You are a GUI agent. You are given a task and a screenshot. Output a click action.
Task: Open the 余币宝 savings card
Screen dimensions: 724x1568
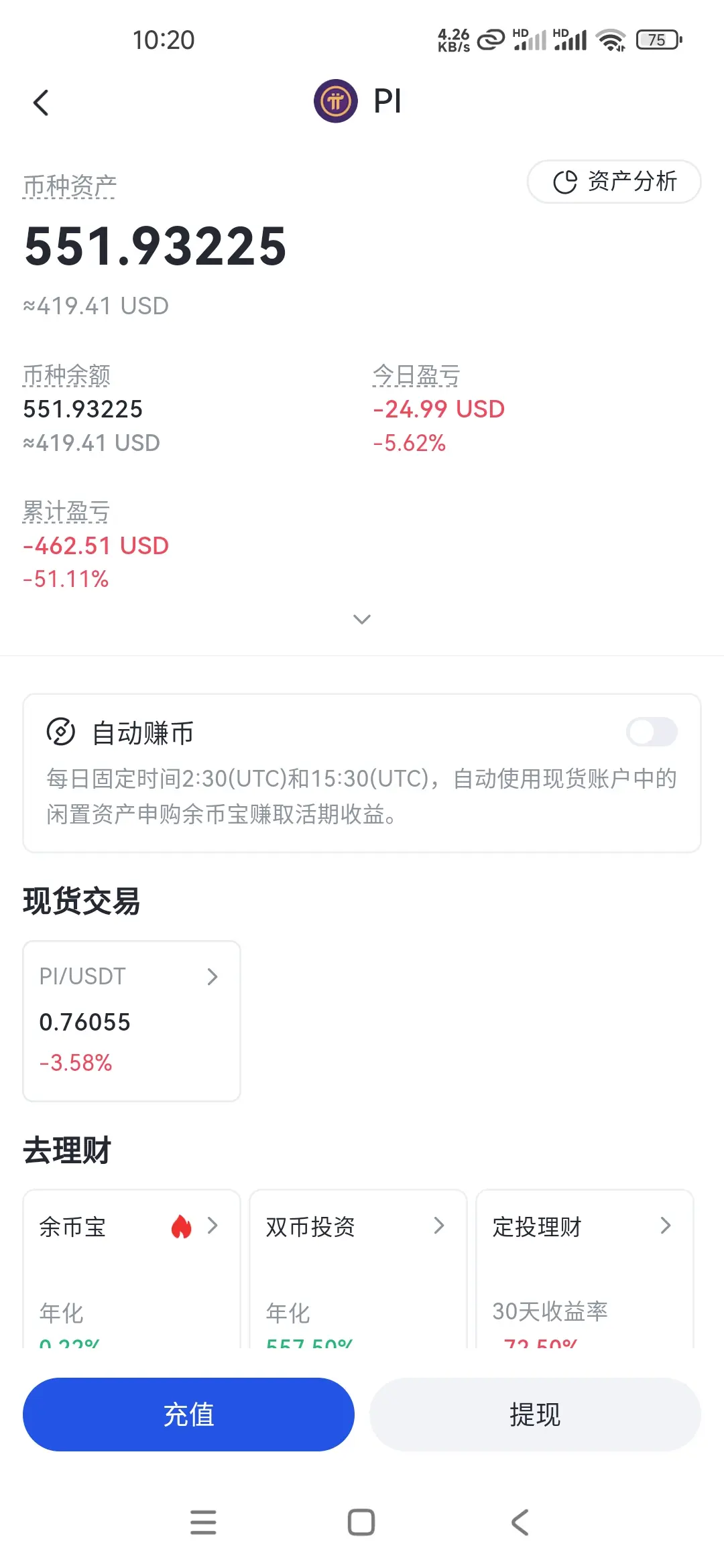132,1268
